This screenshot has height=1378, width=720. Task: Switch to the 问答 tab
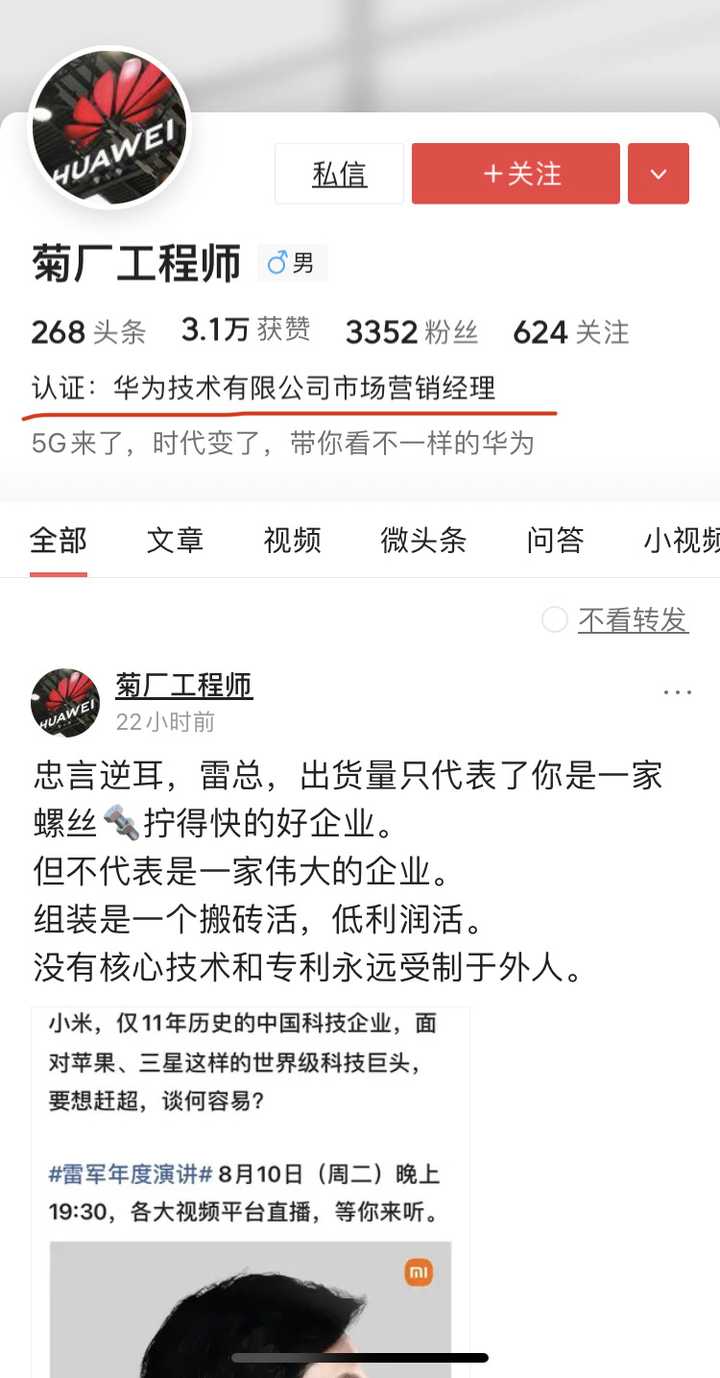pyautogui.click(x=555, y=540)
